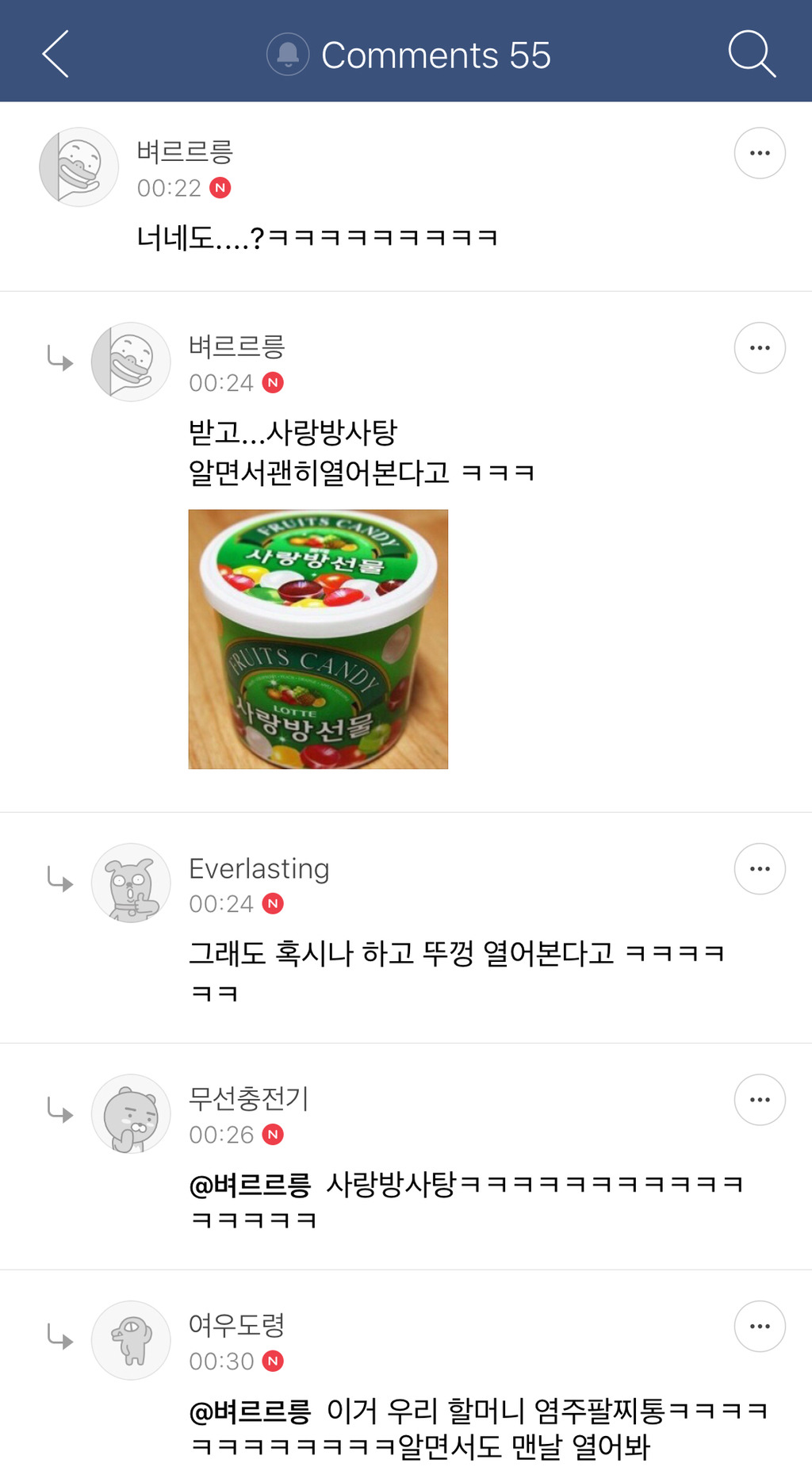This screenshot has width=812, height=1467.
Task: Toggle the comment notification bell
Action: pyautogui.click(x=287, y=55)
